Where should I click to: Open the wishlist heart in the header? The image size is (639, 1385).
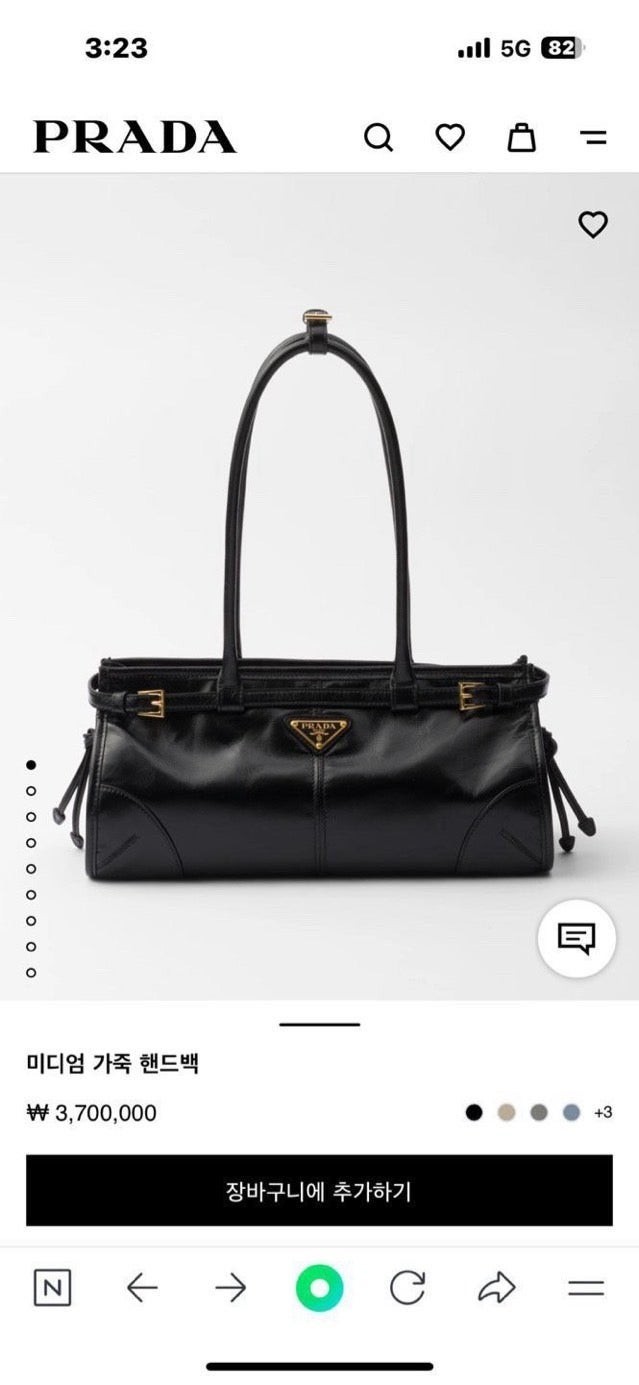450,137
